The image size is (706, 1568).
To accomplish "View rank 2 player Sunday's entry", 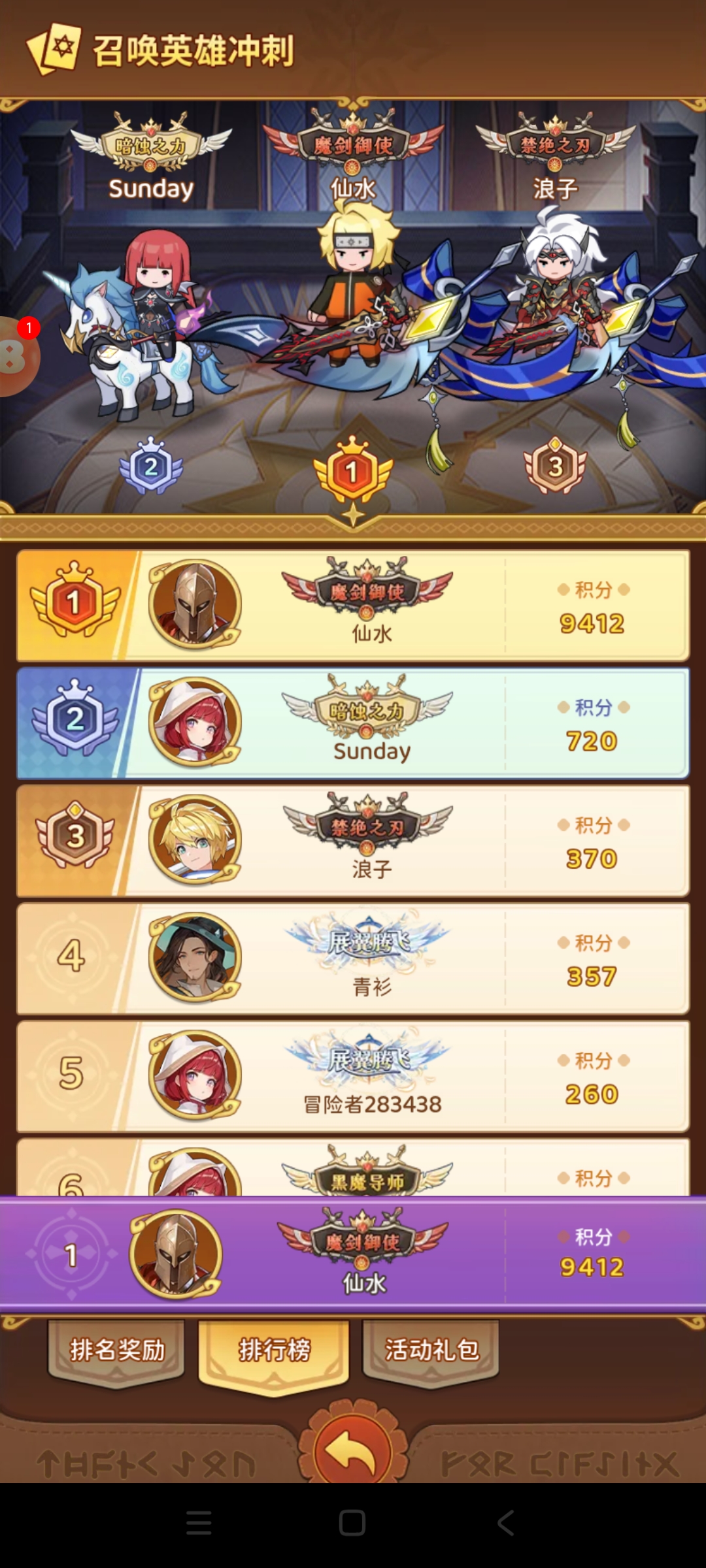I will [x=353, y=723].
